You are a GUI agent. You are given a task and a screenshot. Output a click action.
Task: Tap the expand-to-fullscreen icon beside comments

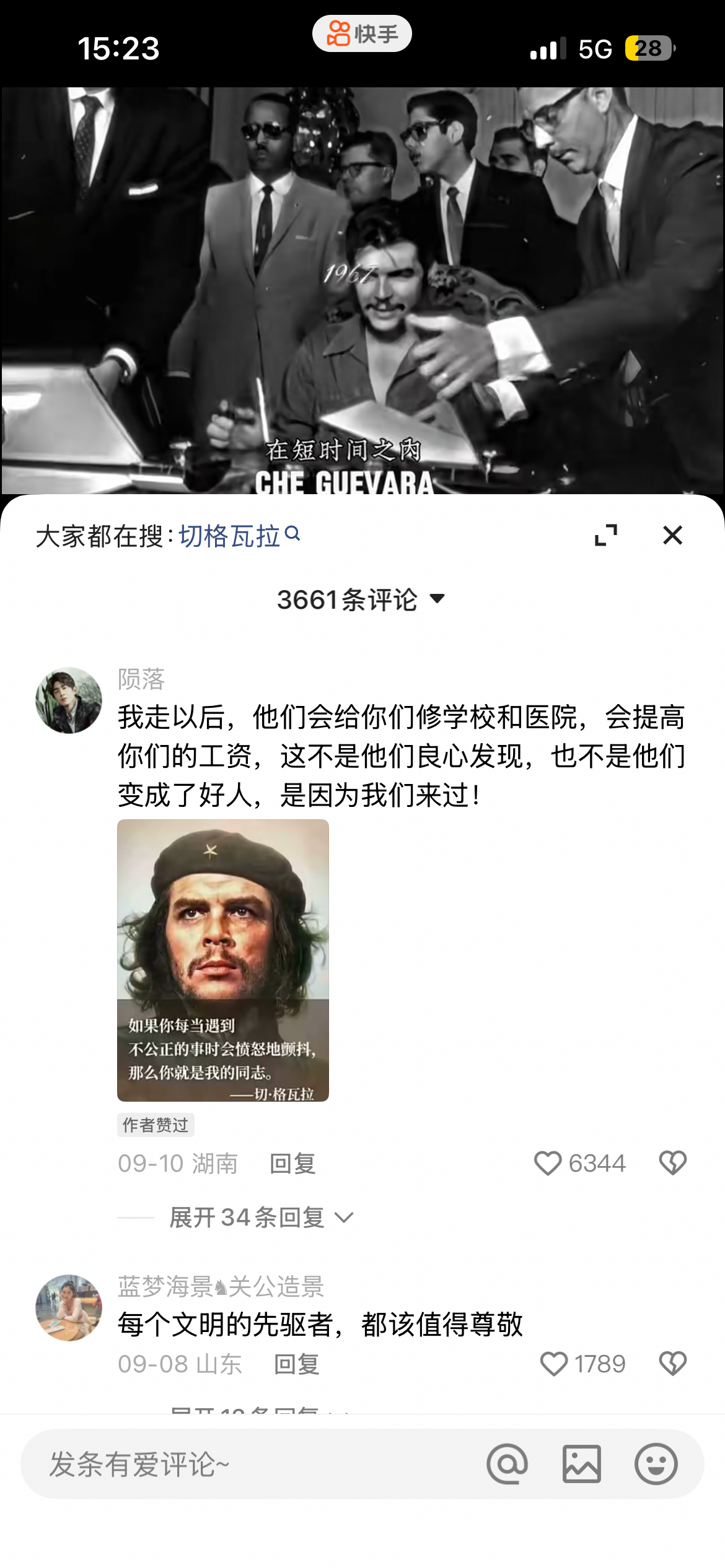(607, 536)
